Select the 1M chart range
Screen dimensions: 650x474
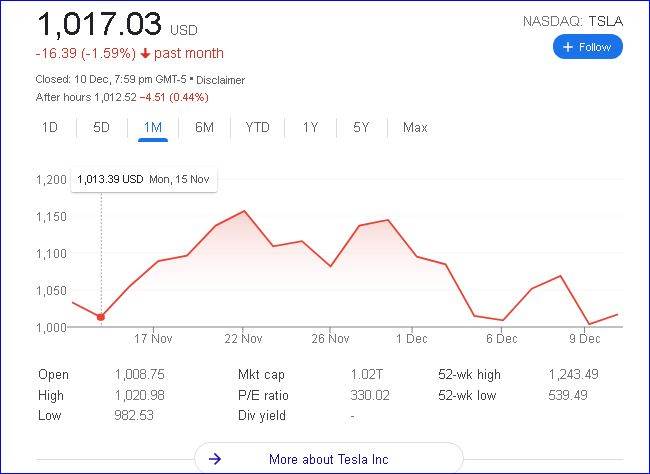coord(153,127)
